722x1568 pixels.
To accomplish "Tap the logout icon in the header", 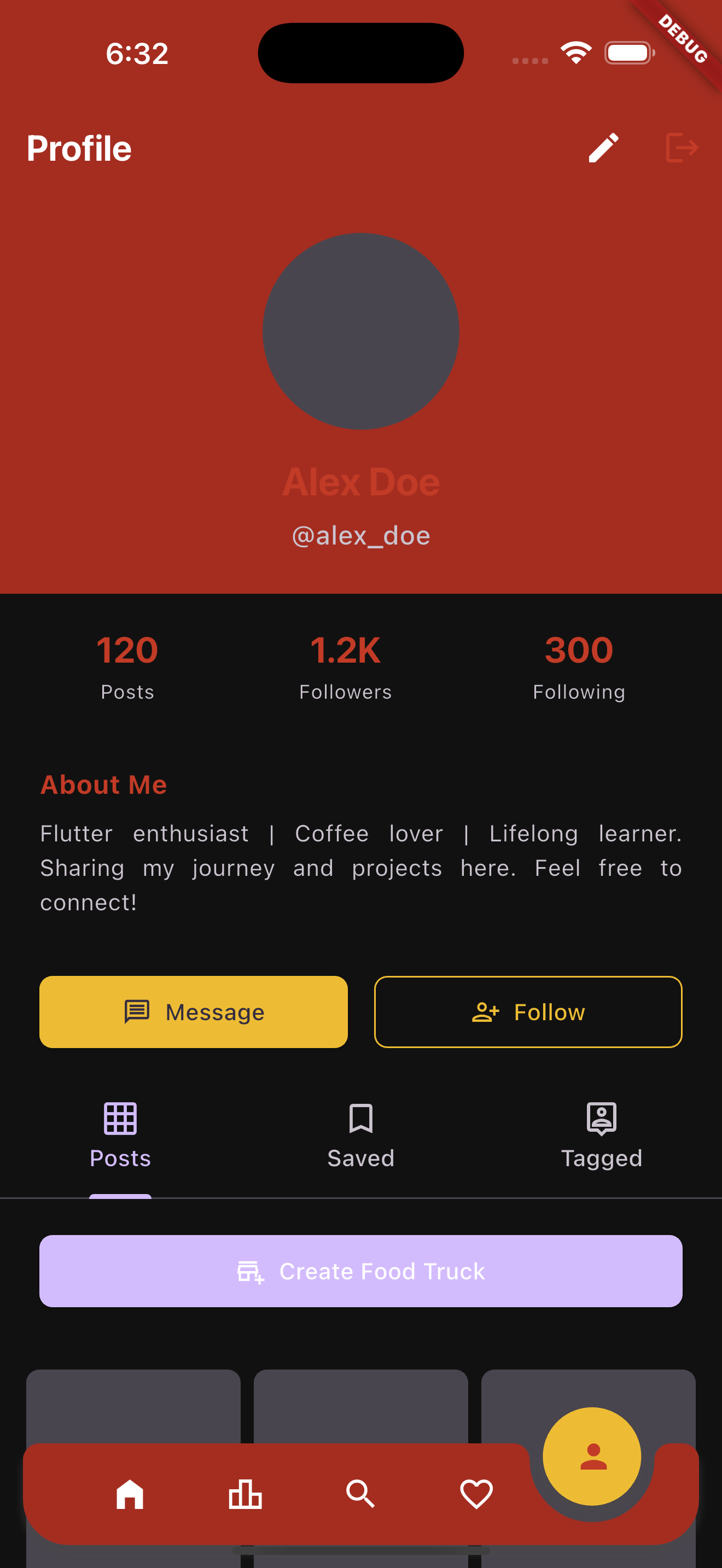I will click(x=682, y=148).
